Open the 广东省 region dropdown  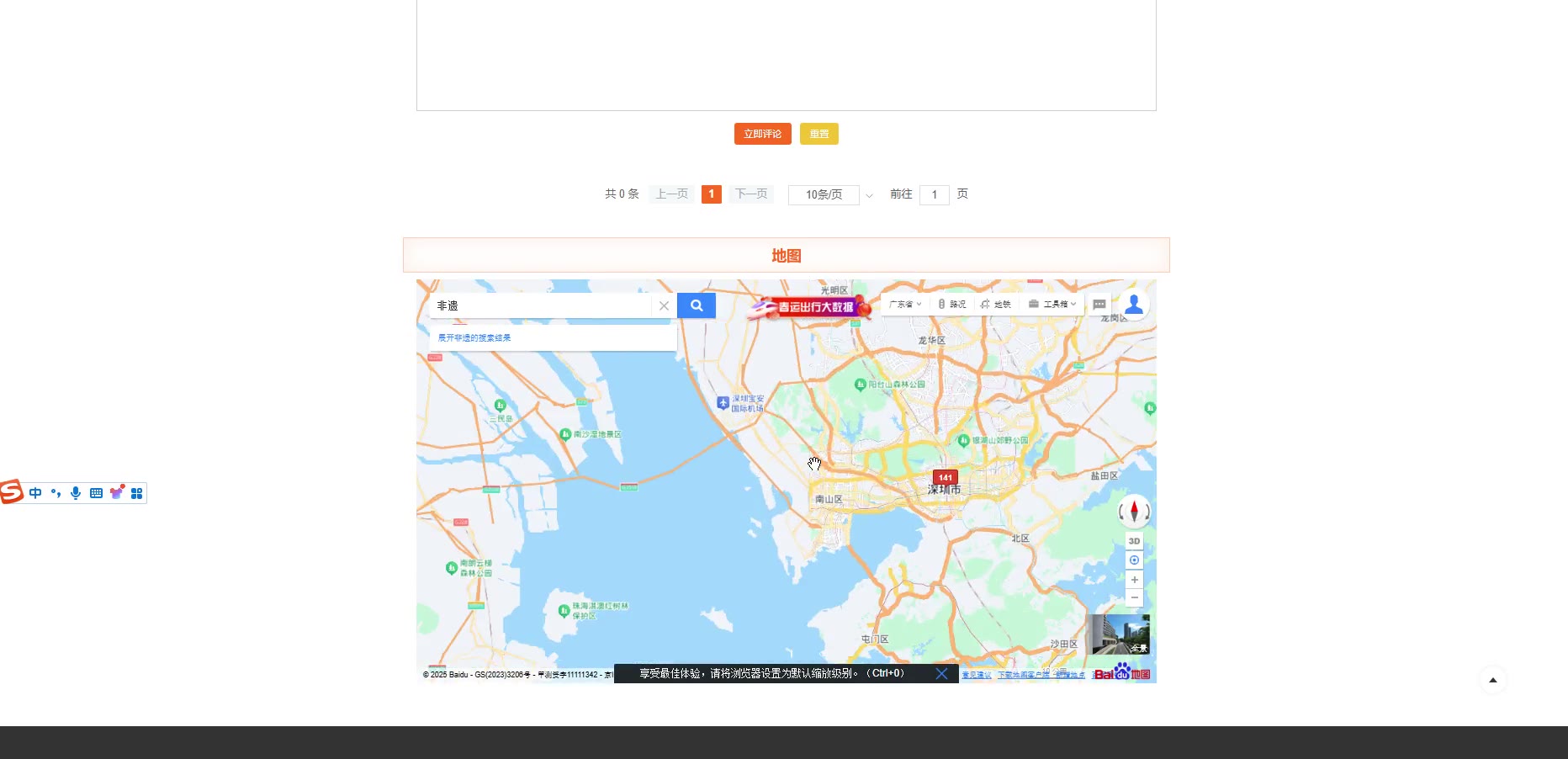pos(905,304)
